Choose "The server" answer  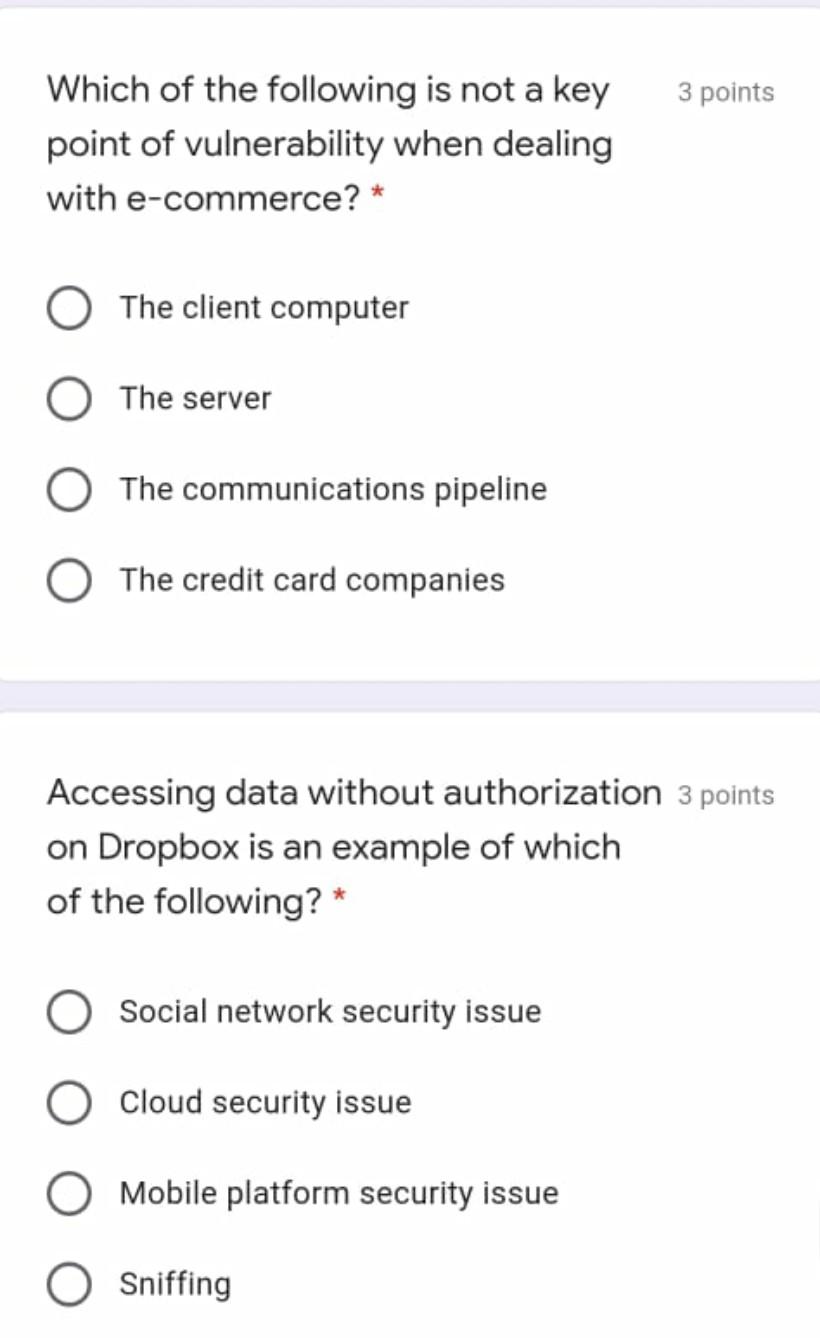click(69, 400)
